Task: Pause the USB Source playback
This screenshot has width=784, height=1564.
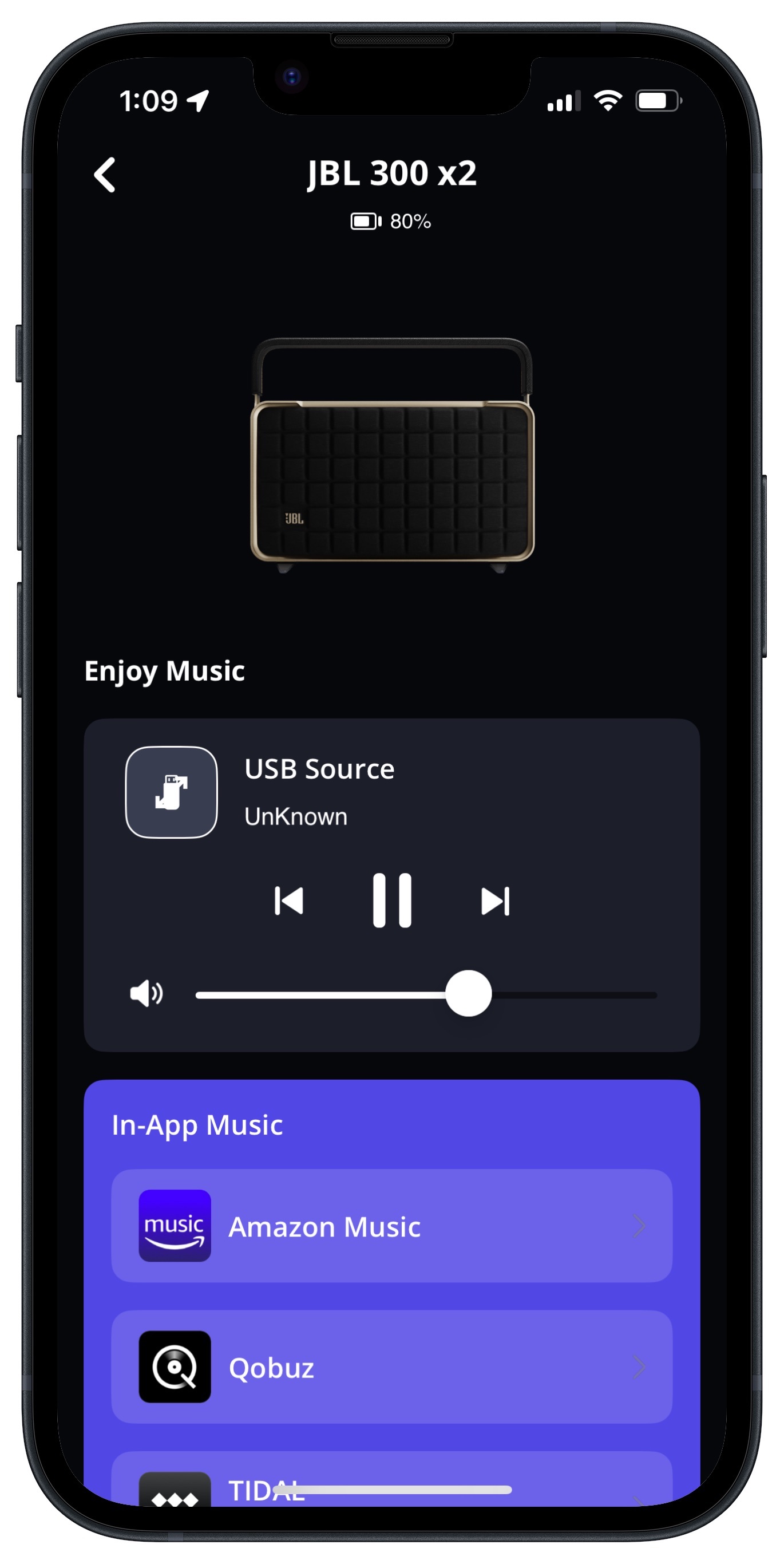Action: tap(392, 901)
